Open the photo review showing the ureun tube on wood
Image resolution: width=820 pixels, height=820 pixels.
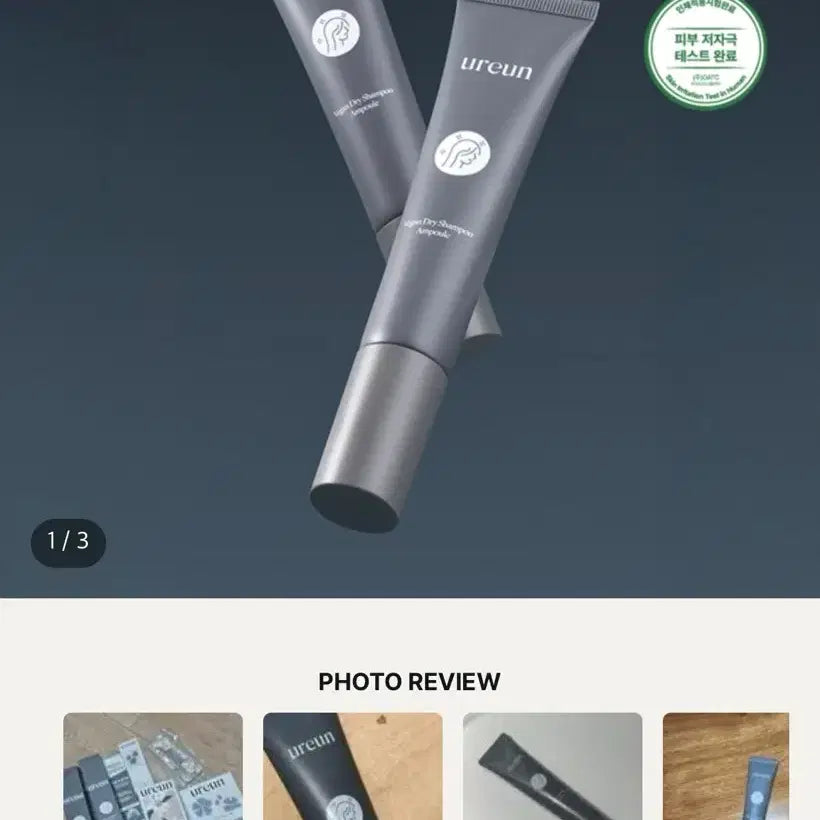pyautogui.click(x=352, y=765)
